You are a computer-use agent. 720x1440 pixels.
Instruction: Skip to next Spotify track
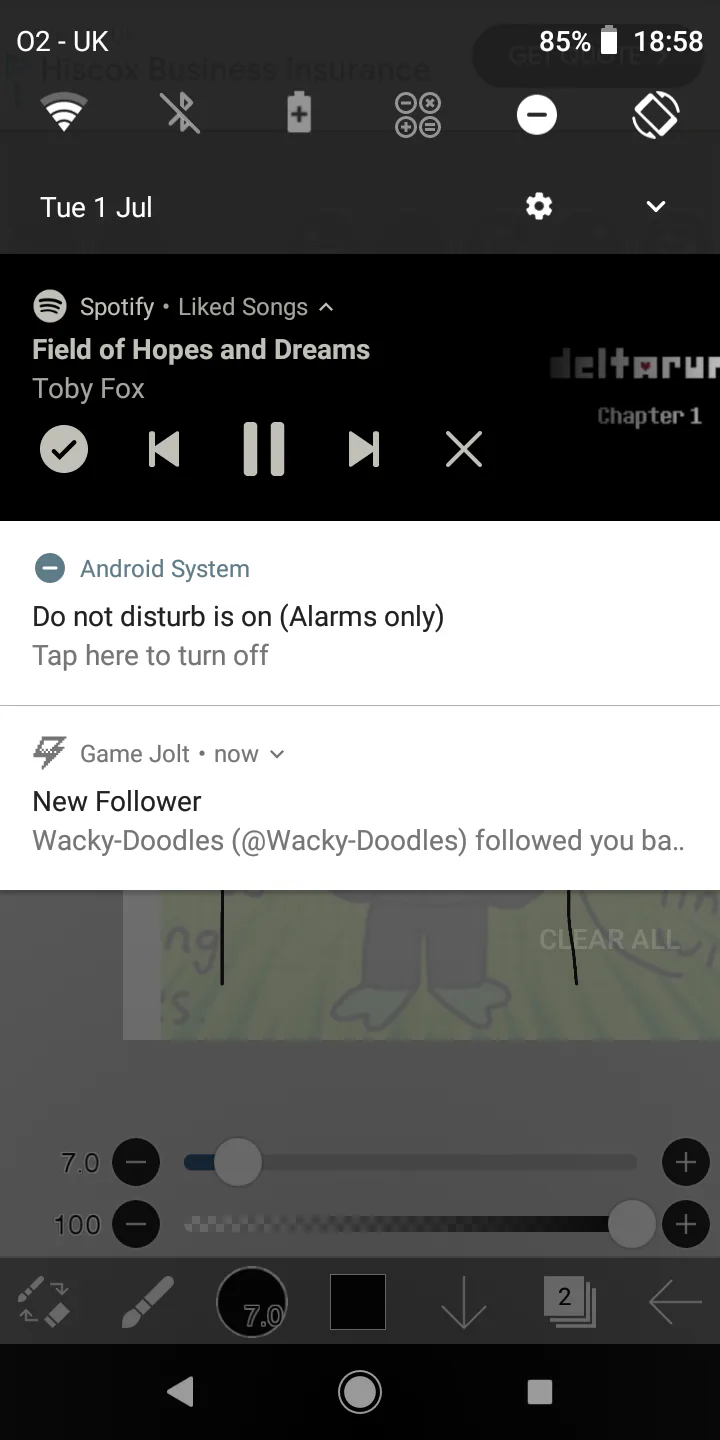(364, 449)
